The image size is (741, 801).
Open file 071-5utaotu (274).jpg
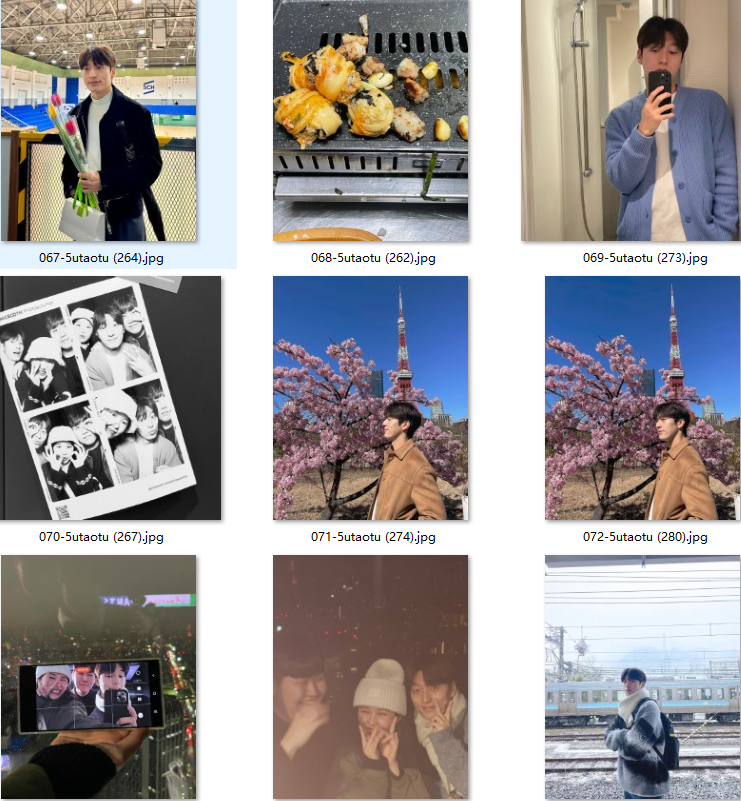pyautogui.click(x=370, y=398)
